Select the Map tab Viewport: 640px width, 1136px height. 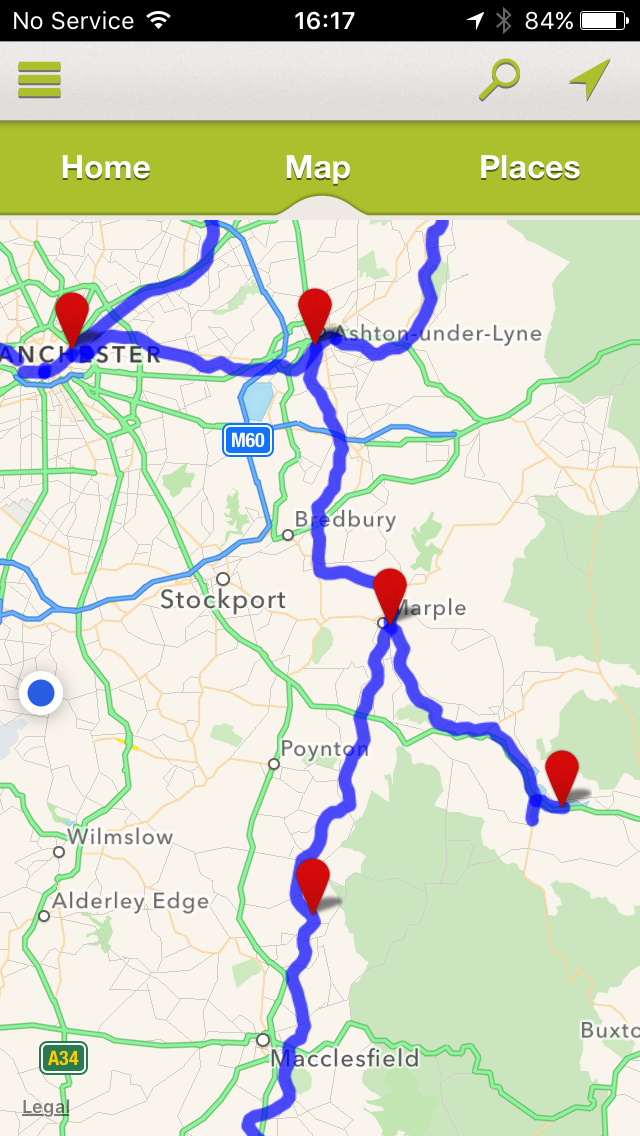pos(317,167)
